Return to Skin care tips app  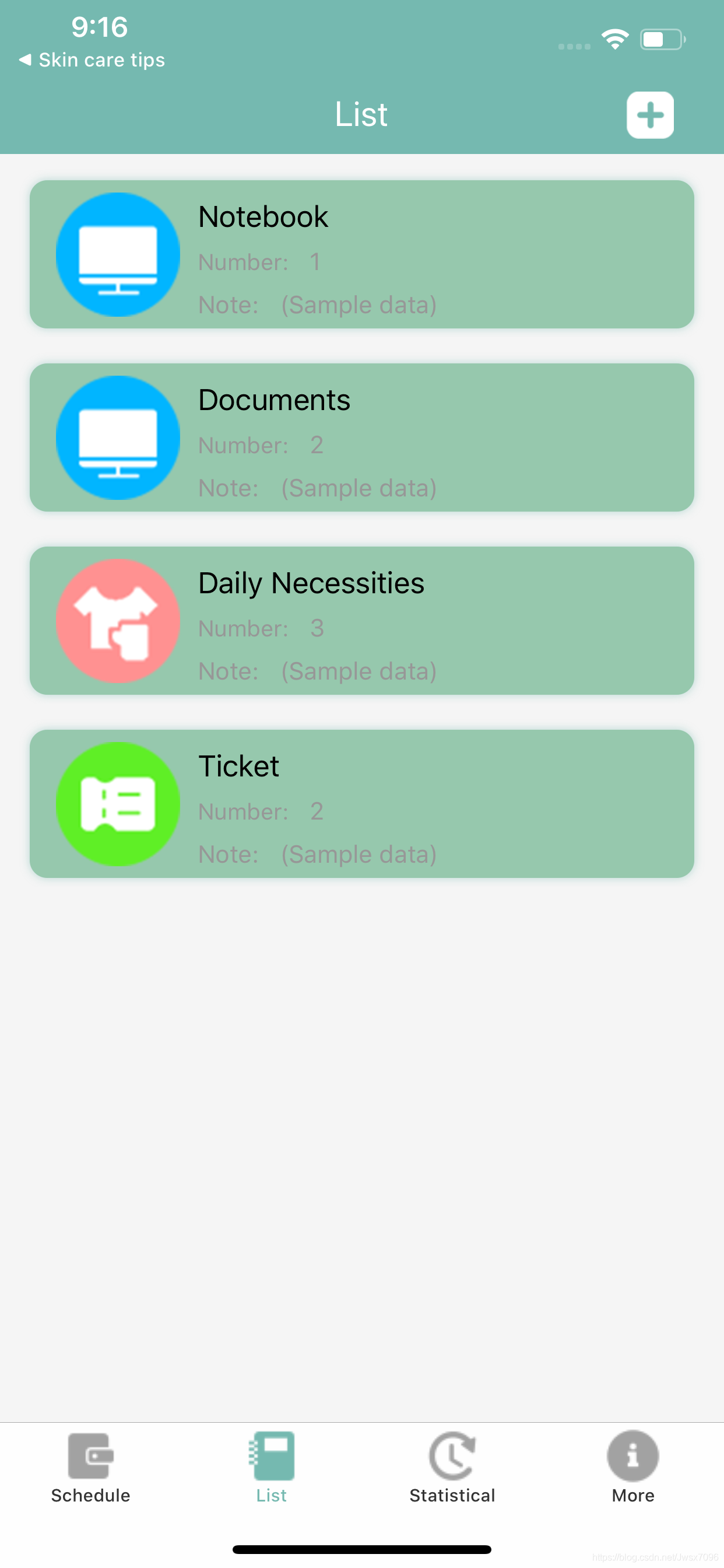[x=93, y=60]
